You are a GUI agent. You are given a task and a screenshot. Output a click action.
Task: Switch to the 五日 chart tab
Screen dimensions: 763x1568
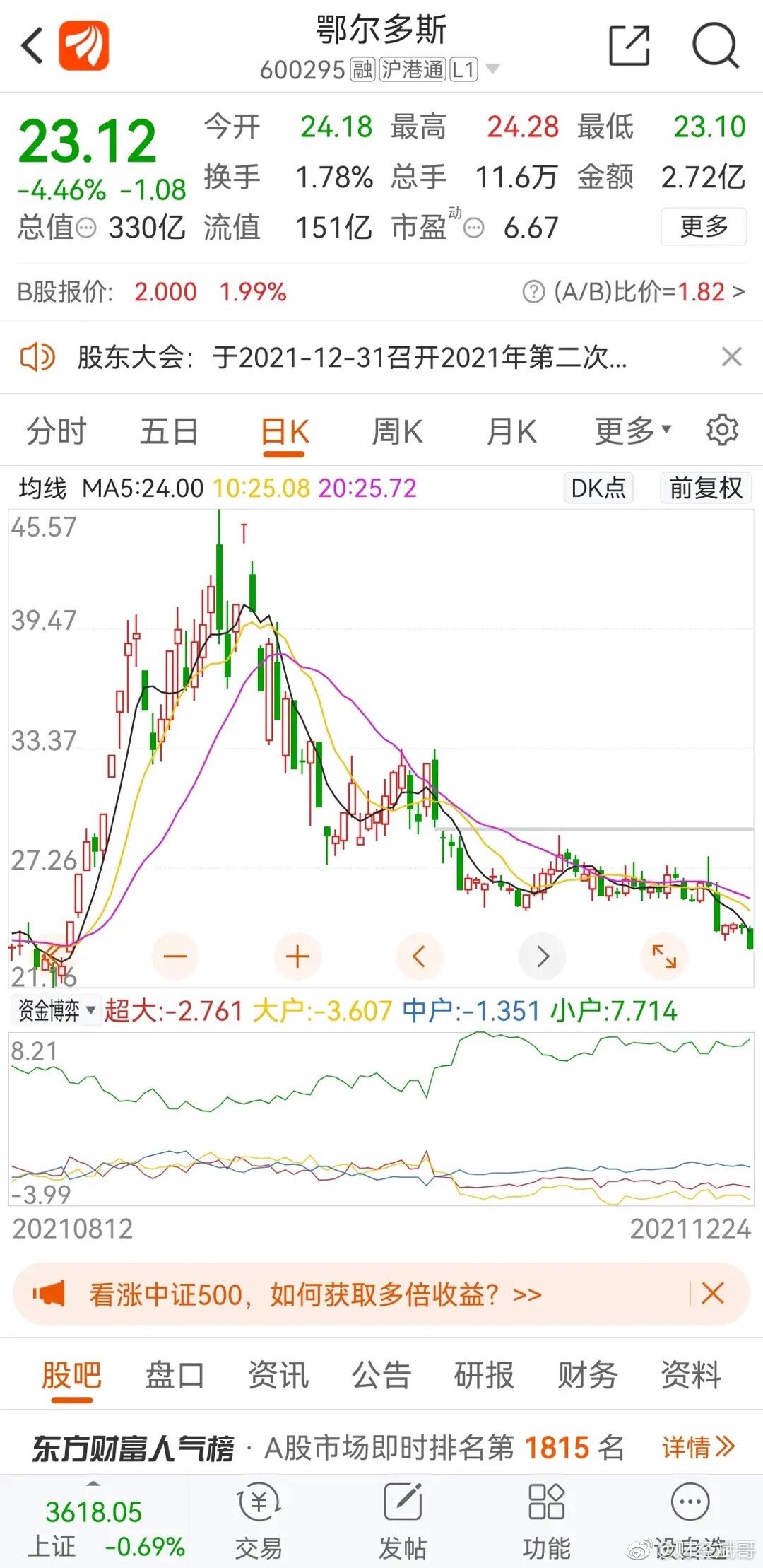[169, 431]
